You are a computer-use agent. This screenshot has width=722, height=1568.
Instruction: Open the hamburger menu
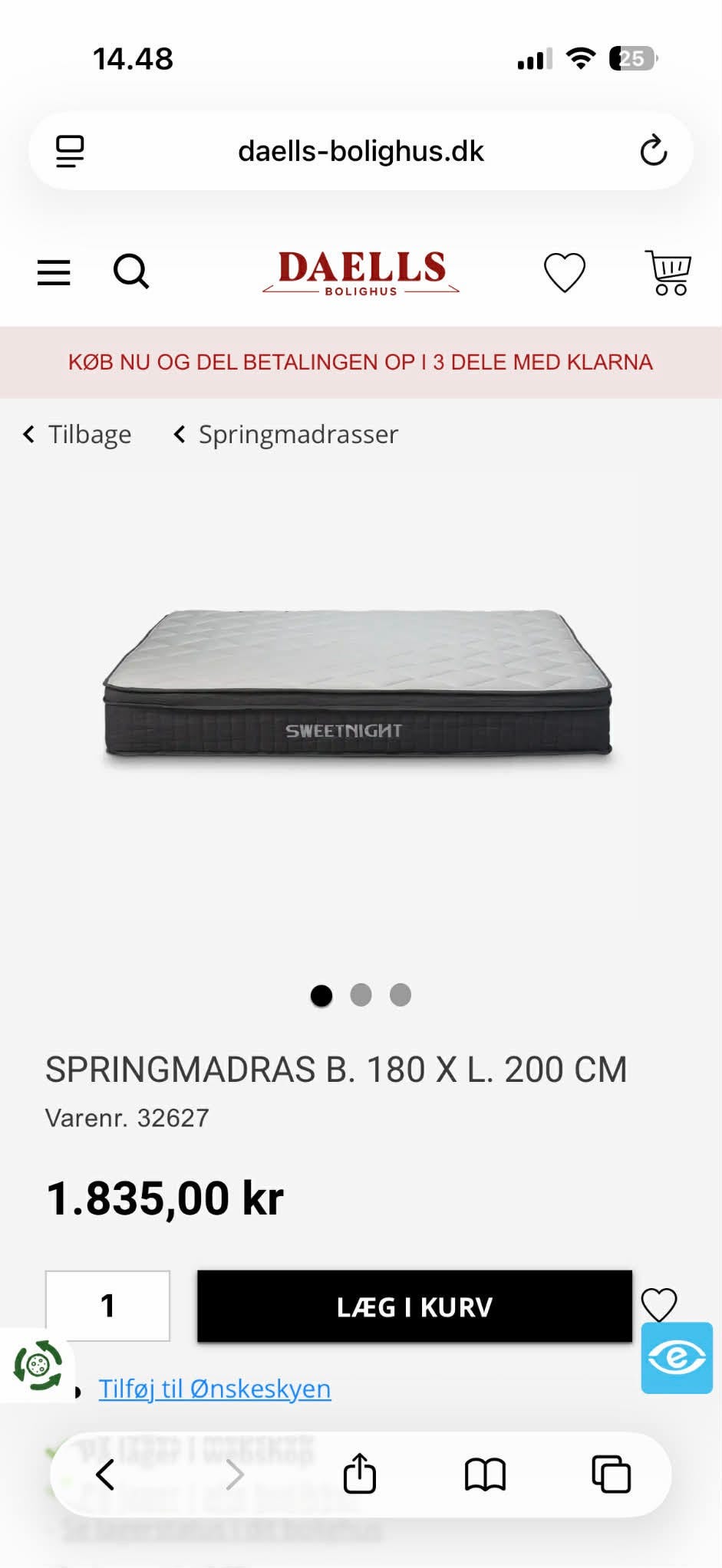(x=54, y=272)
